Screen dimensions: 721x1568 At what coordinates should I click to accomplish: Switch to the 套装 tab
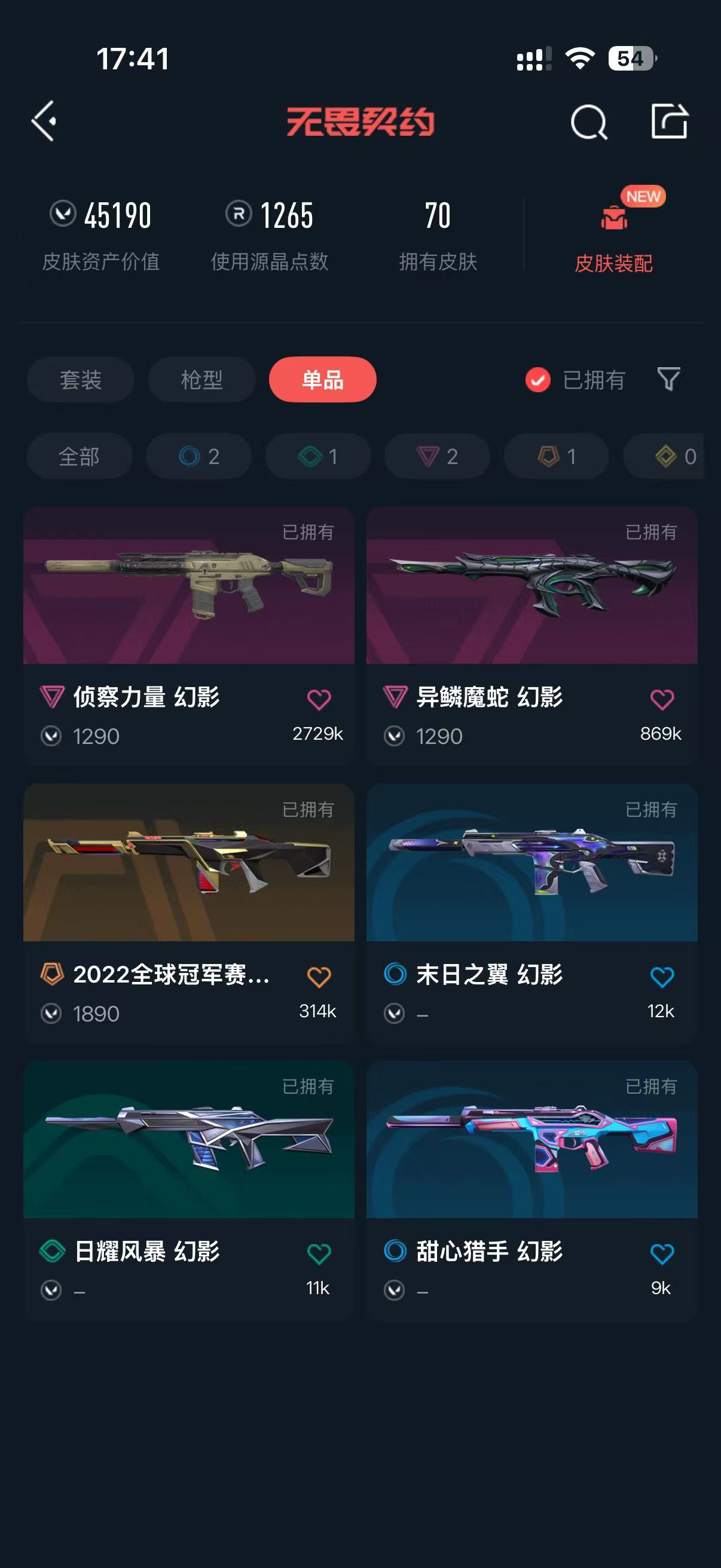point(80,380)
